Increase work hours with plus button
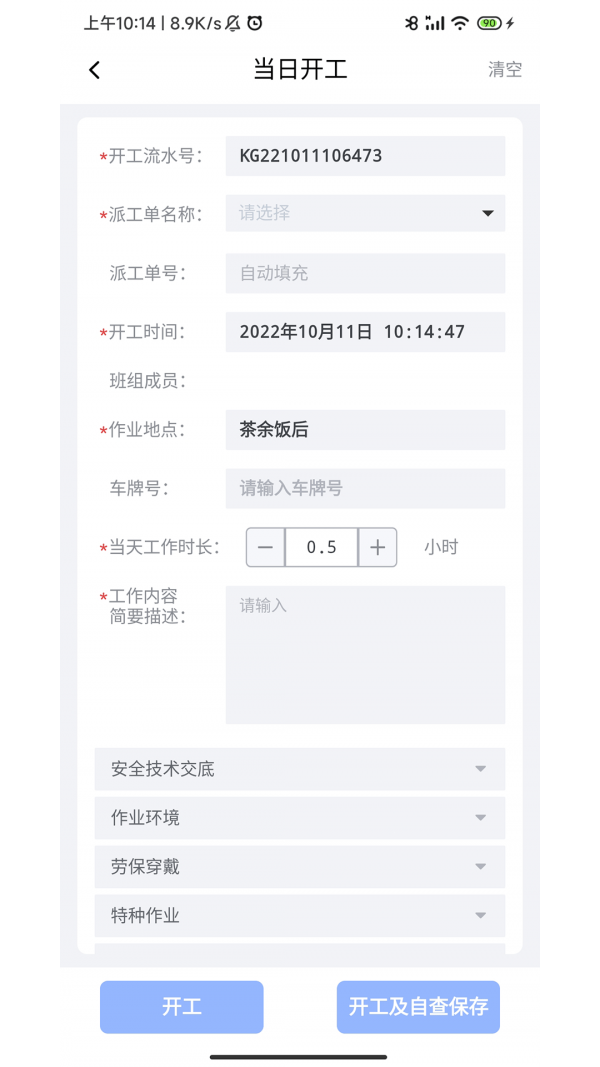Image resolution: width=600 pixels, height=1067 pixels. (377, 547)
